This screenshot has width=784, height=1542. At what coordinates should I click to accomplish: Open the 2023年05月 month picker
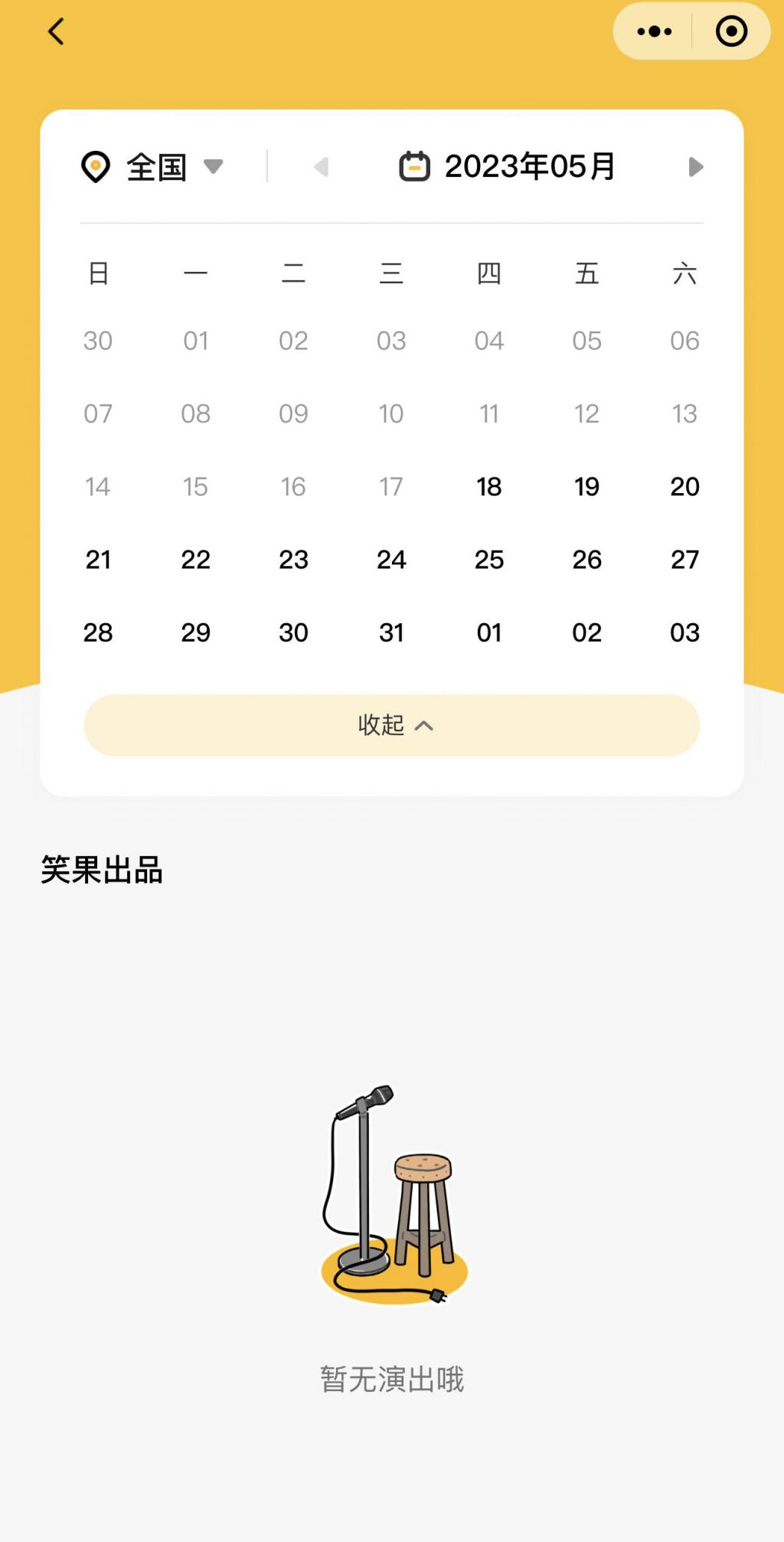(x=508, y=167)
